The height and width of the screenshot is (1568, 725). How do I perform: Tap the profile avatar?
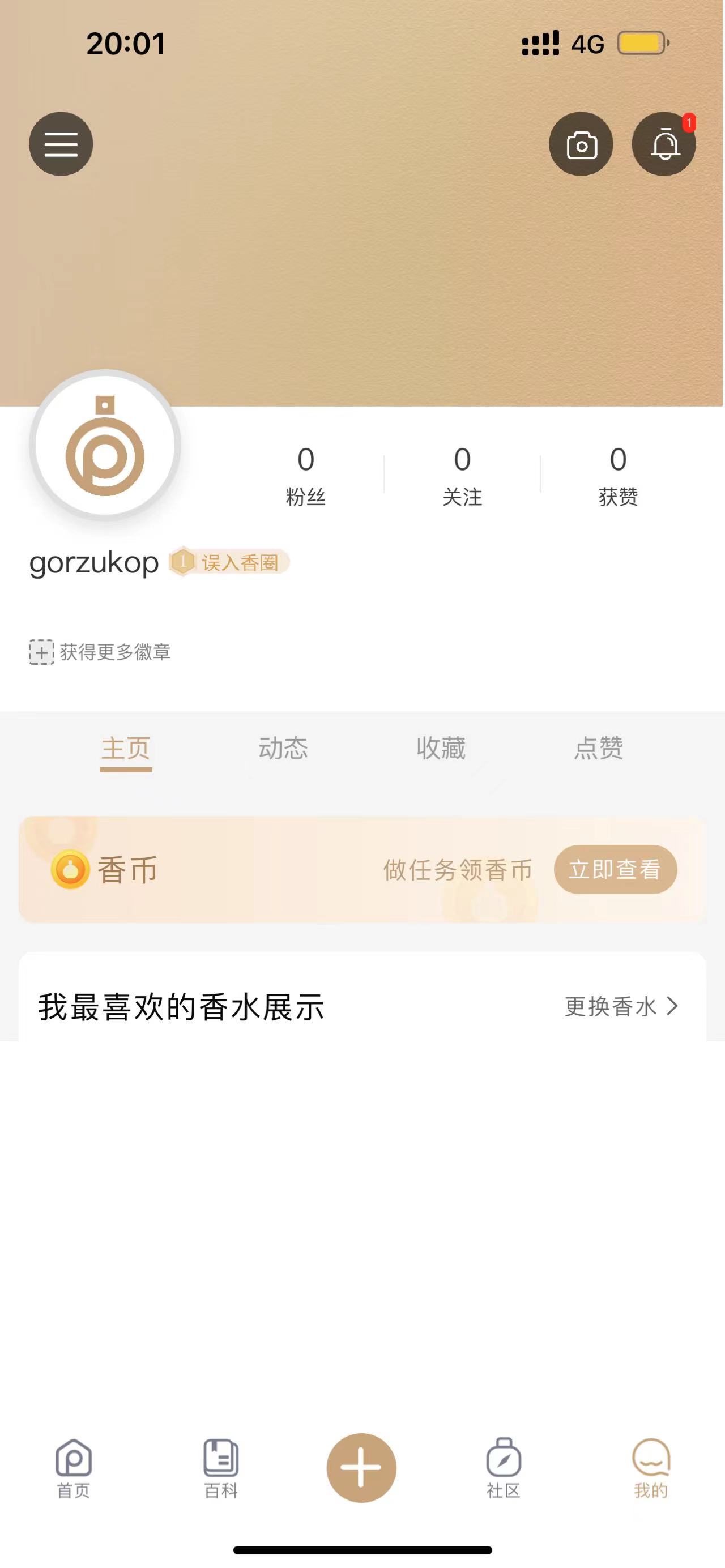(105, 445)
